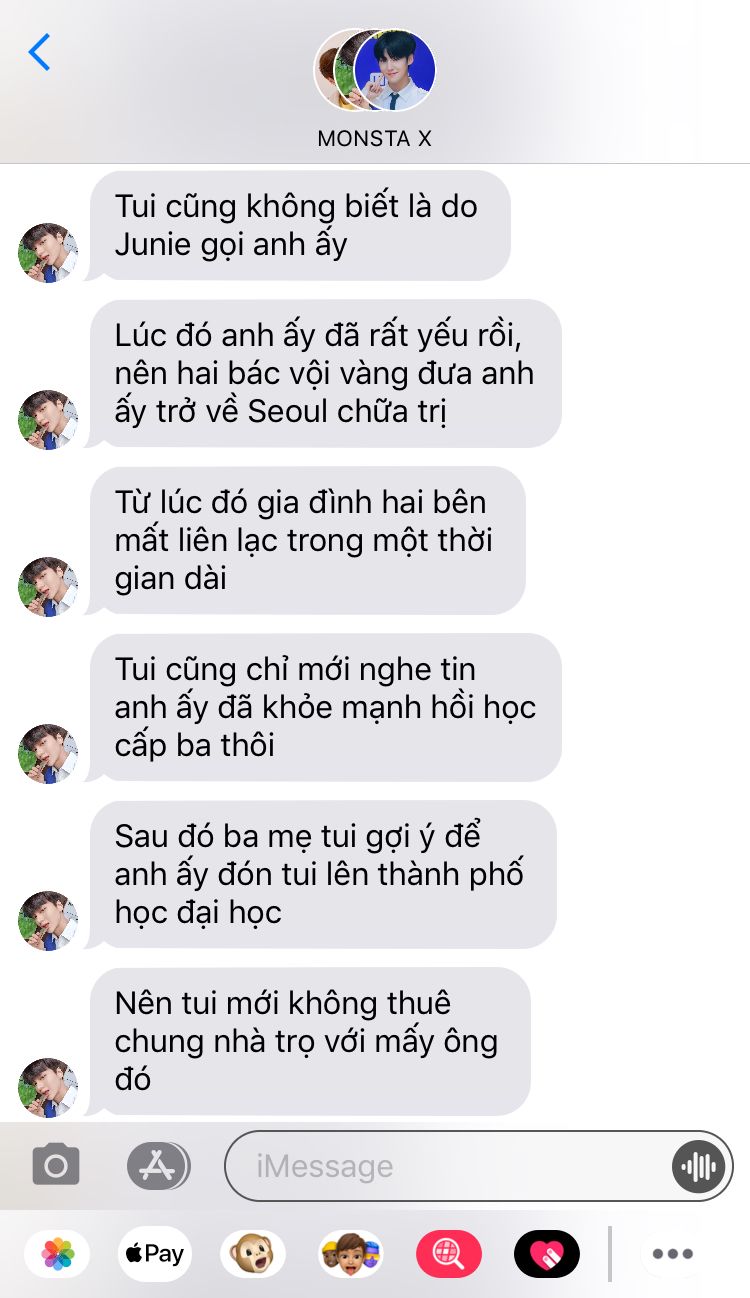Open Memoji stickers

point(351,1254)
